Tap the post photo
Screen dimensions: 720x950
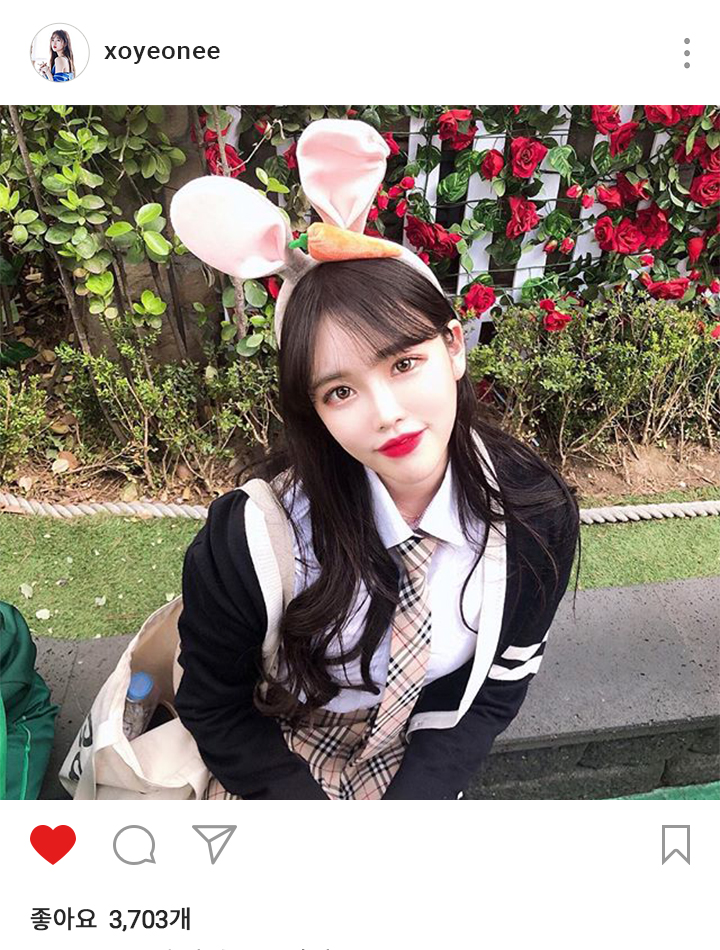360,452
